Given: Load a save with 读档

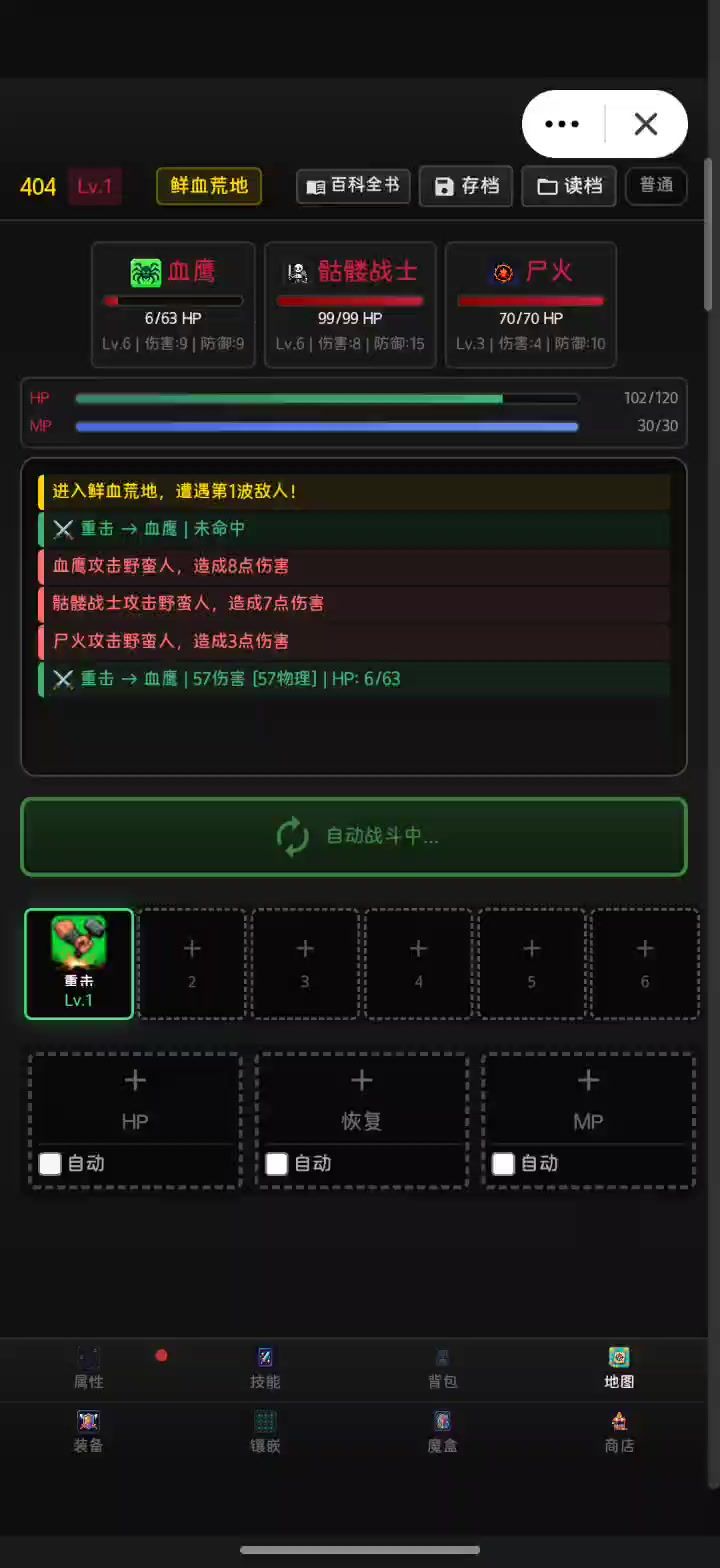Looking at the screenshot, I should tap(569, 186).
